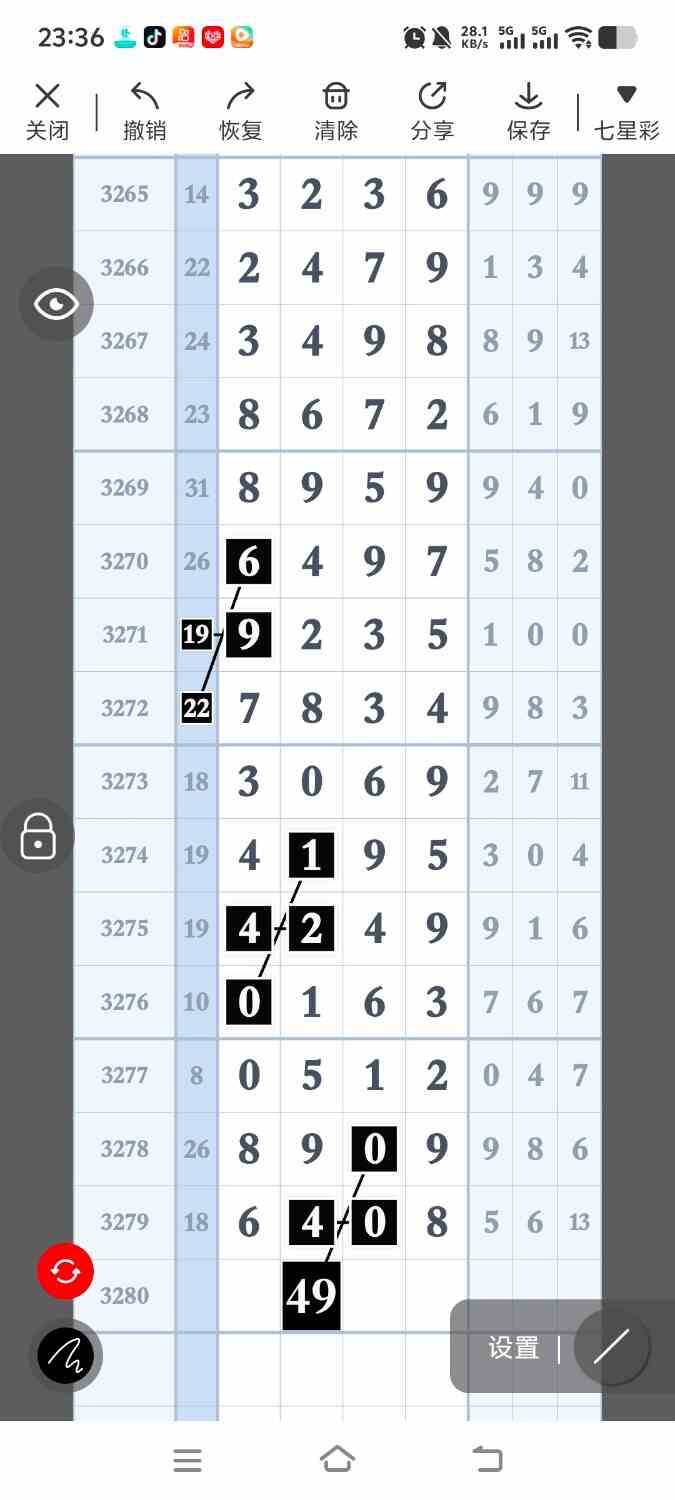Toggle markings visibility with the eye icon
Image resolution: width=675 pixels, height=1500 pixels.
[56, 305]
